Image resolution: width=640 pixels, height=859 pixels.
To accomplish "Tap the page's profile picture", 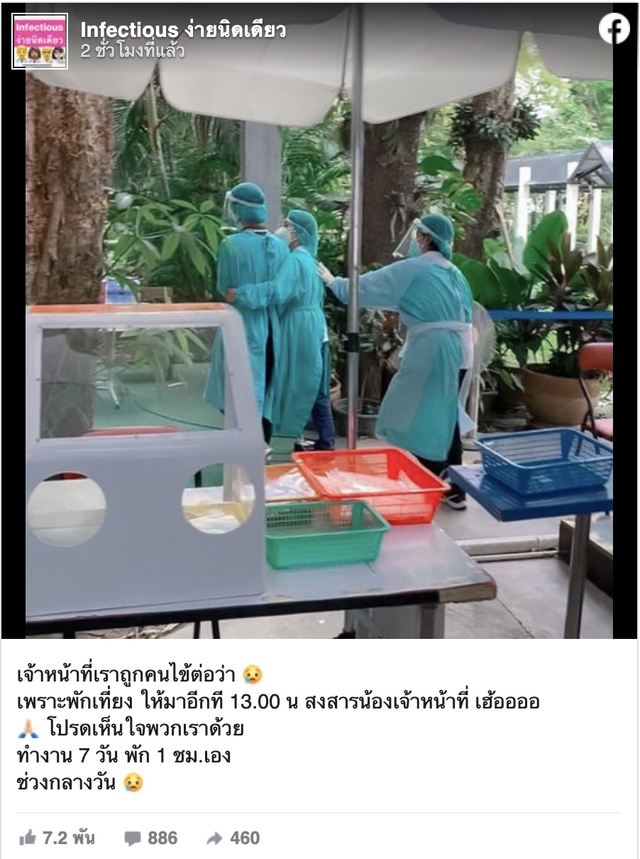I will click(x=40, y=41).
